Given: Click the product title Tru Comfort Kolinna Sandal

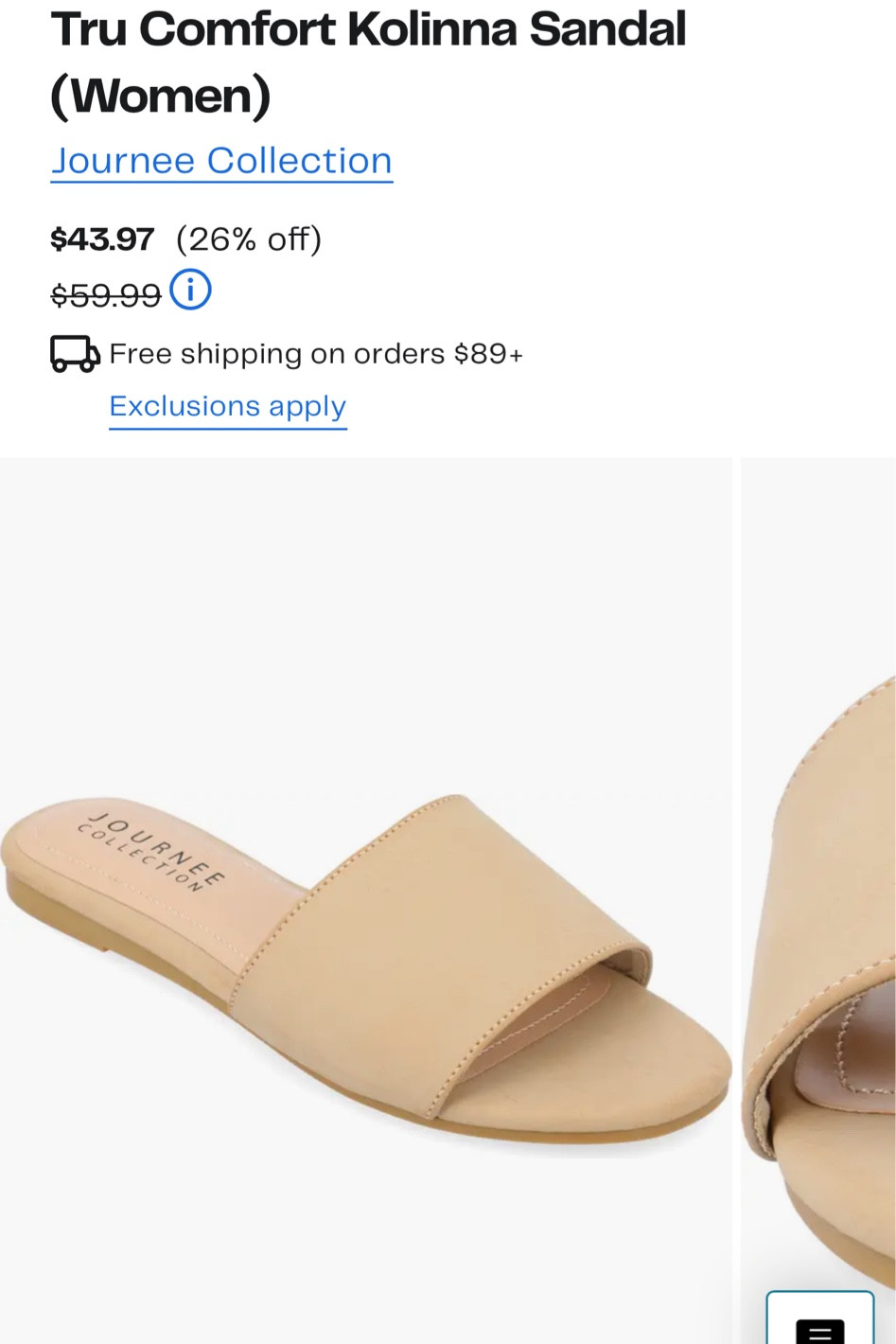Looking at the screenshot, I should 369,28.
